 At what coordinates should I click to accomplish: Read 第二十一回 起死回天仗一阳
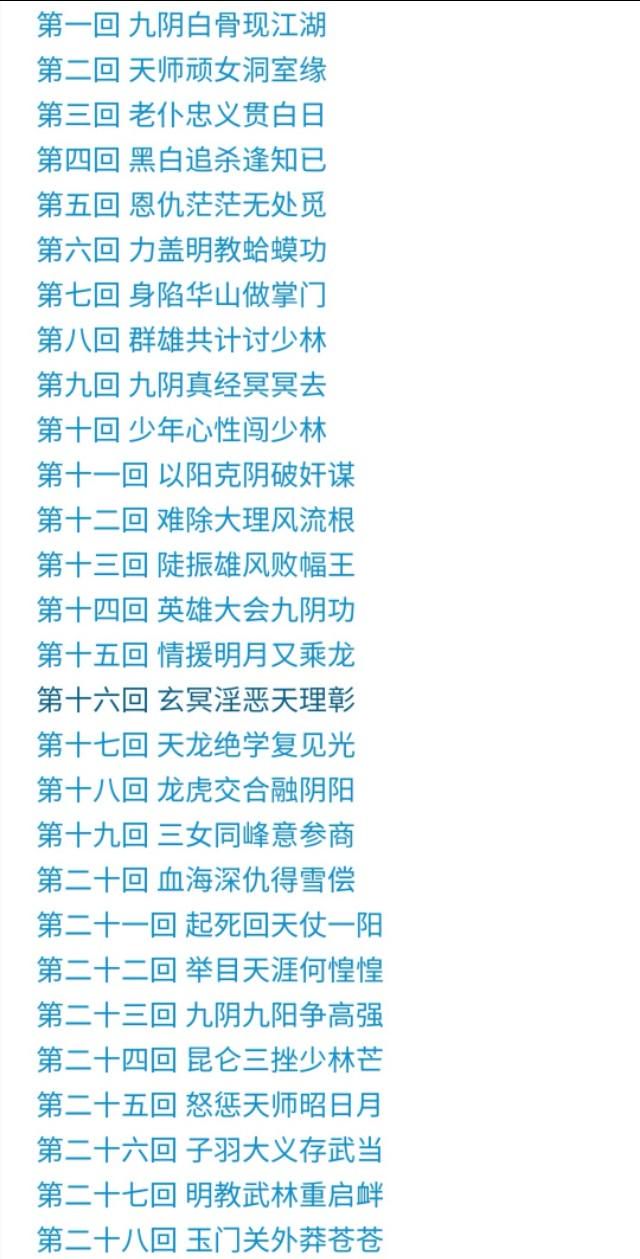[210, 925]
